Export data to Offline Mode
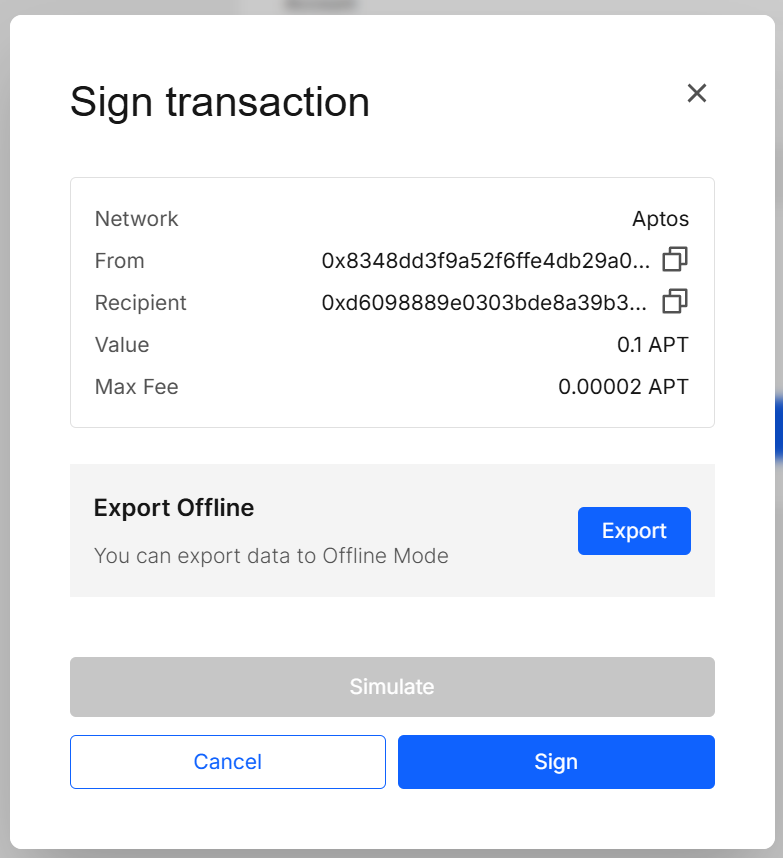Viewport: 783px width, 858px height. [634, 531]
